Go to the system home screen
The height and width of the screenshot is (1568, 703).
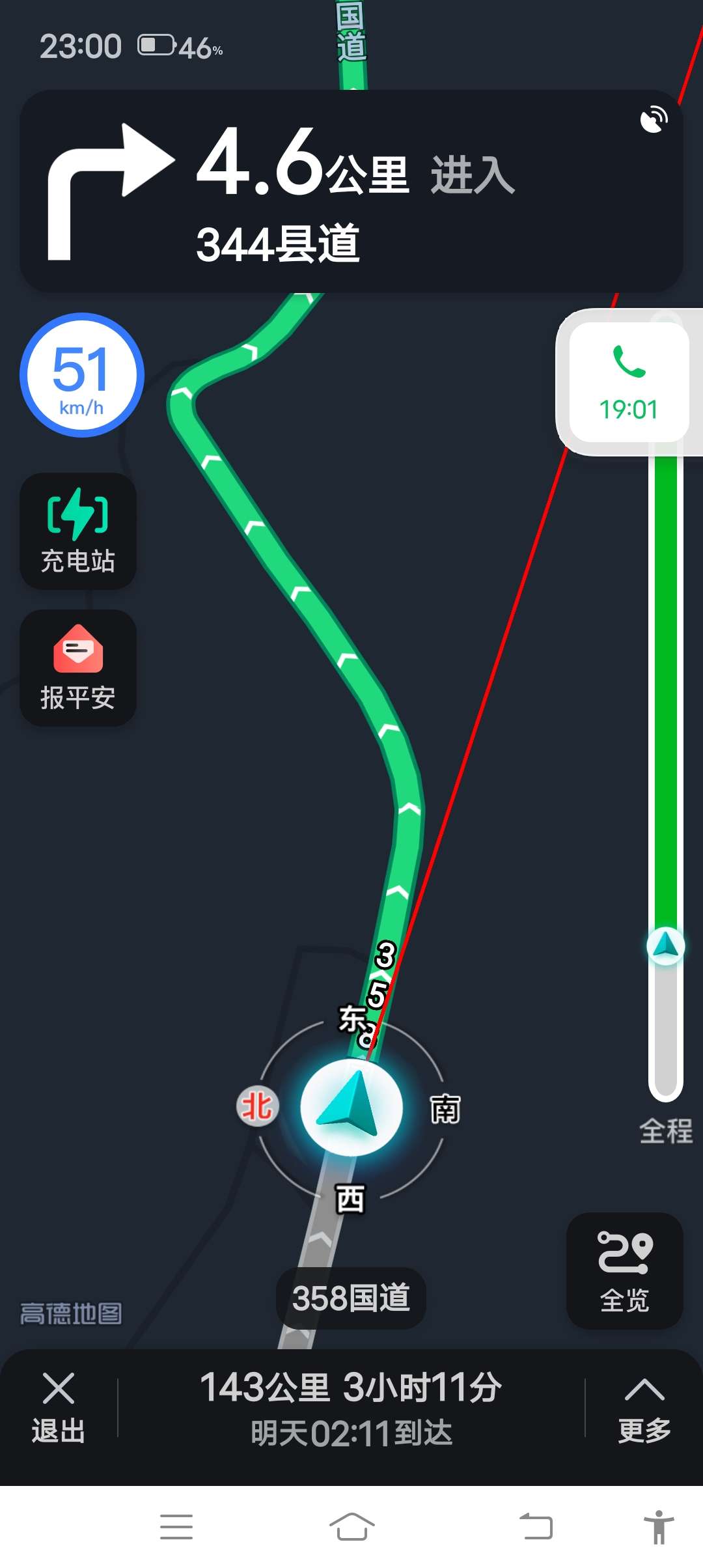(351, 1526)
